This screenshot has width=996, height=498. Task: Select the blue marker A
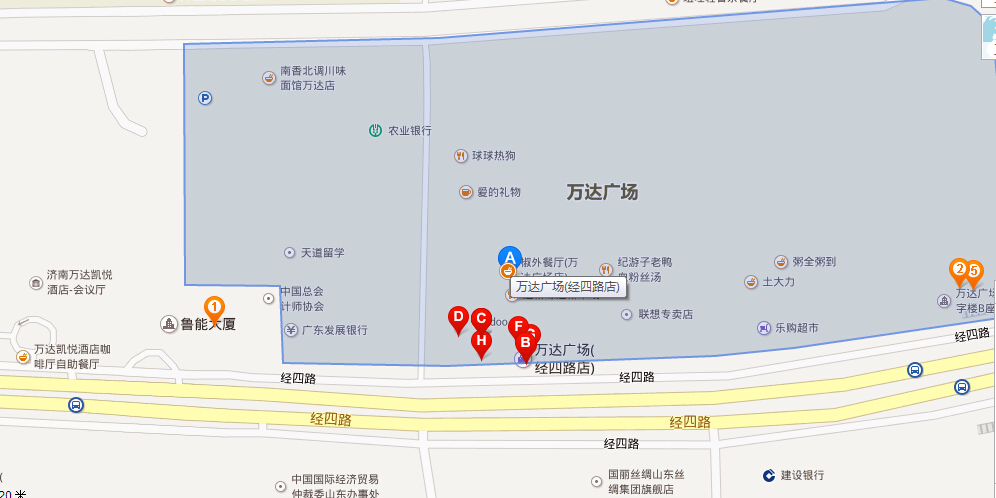coord(509,258)
